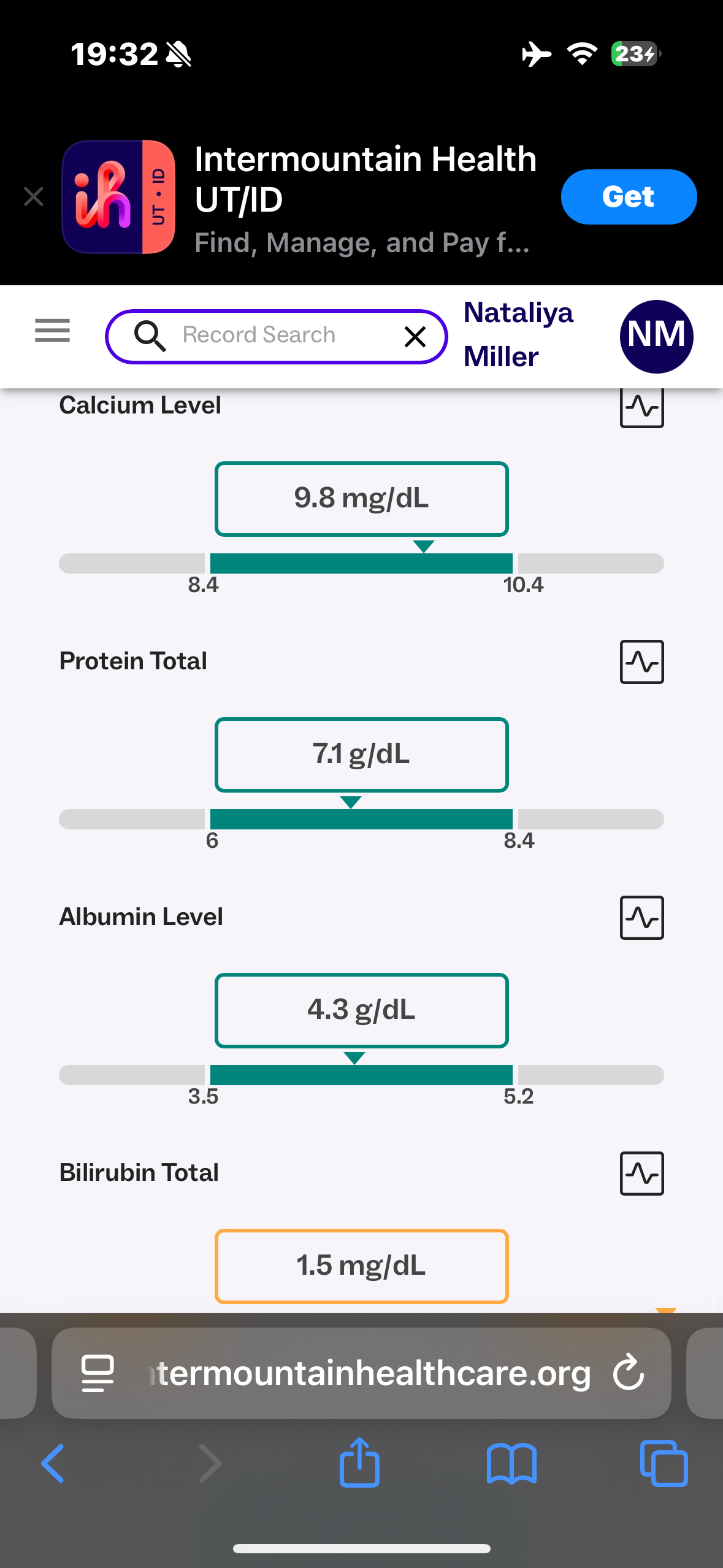
Task: View the Protein Total trend graph
Action: tap(641, 662)
